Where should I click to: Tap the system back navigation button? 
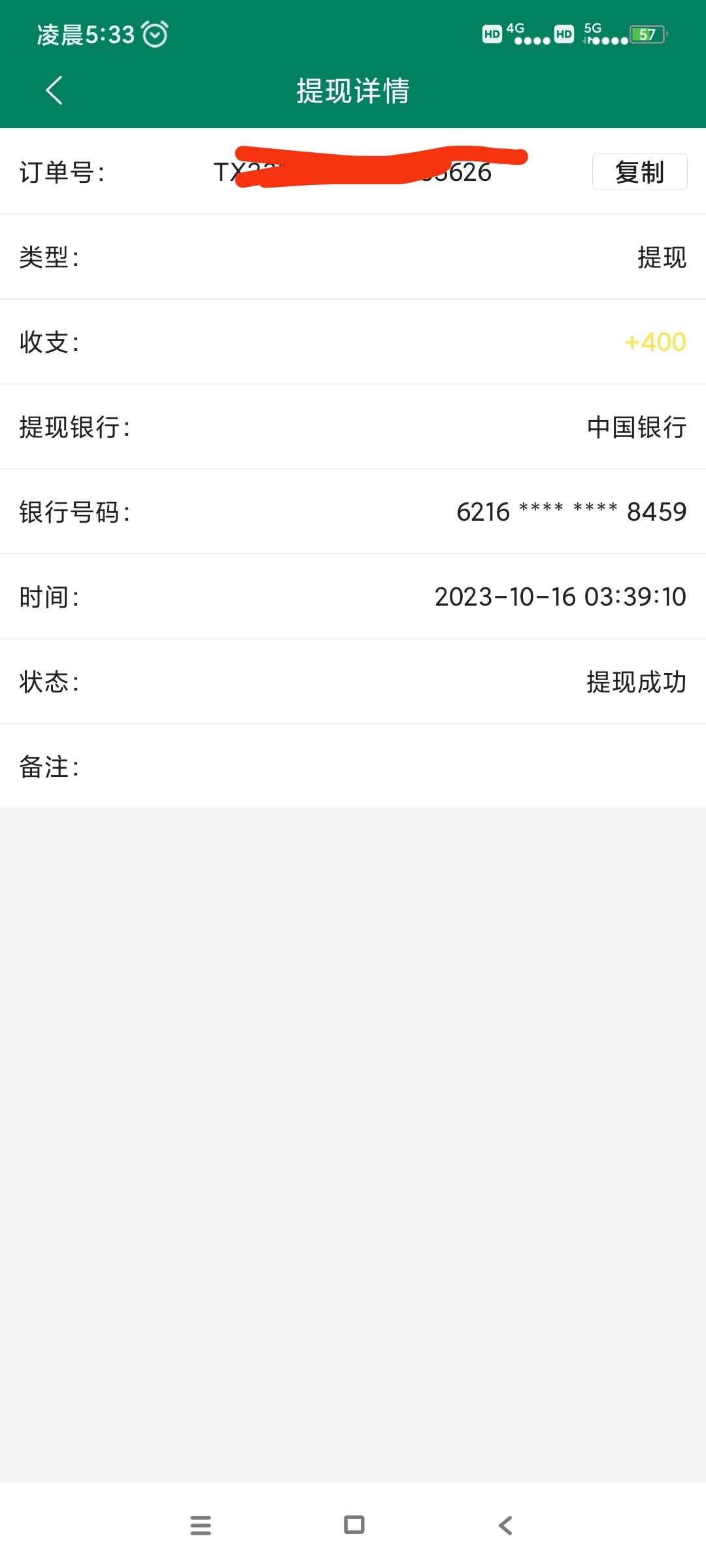505,1525
